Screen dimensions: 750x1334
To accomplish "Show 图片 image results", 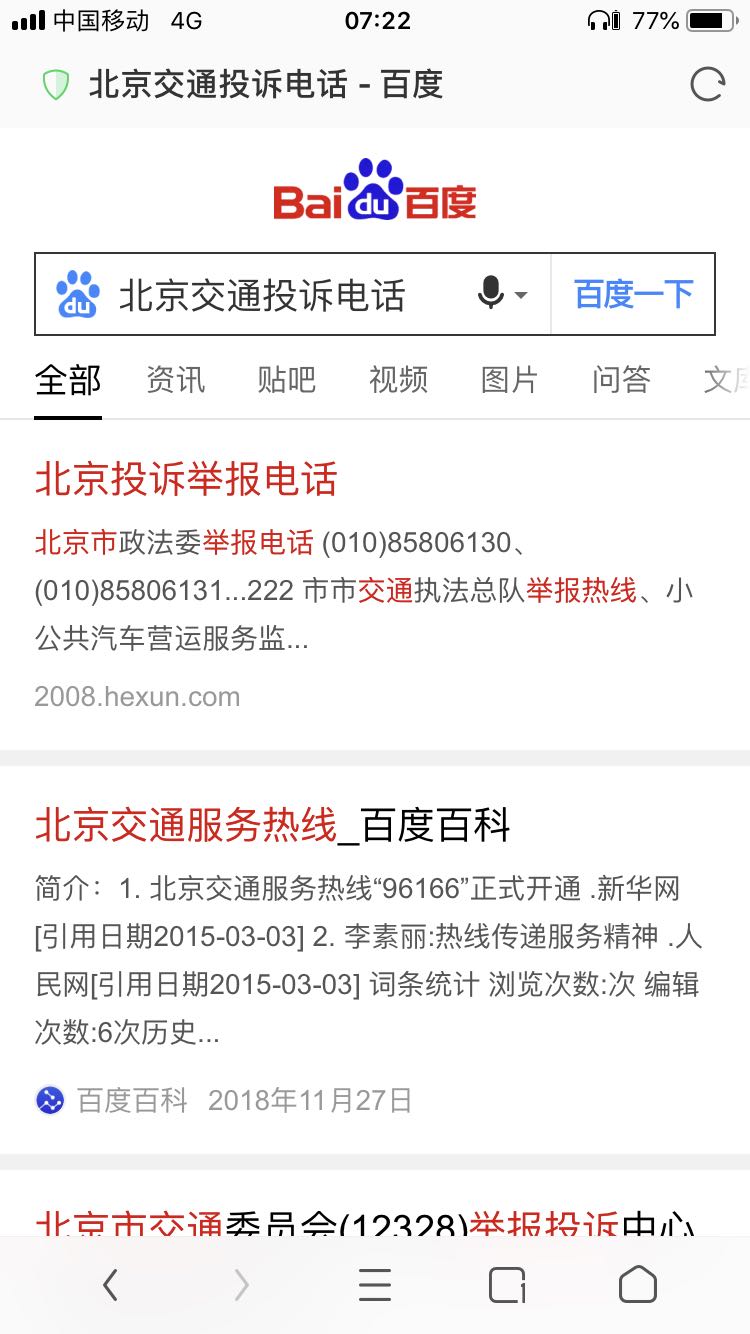I will pyautogui.click(x=509, y=380).
